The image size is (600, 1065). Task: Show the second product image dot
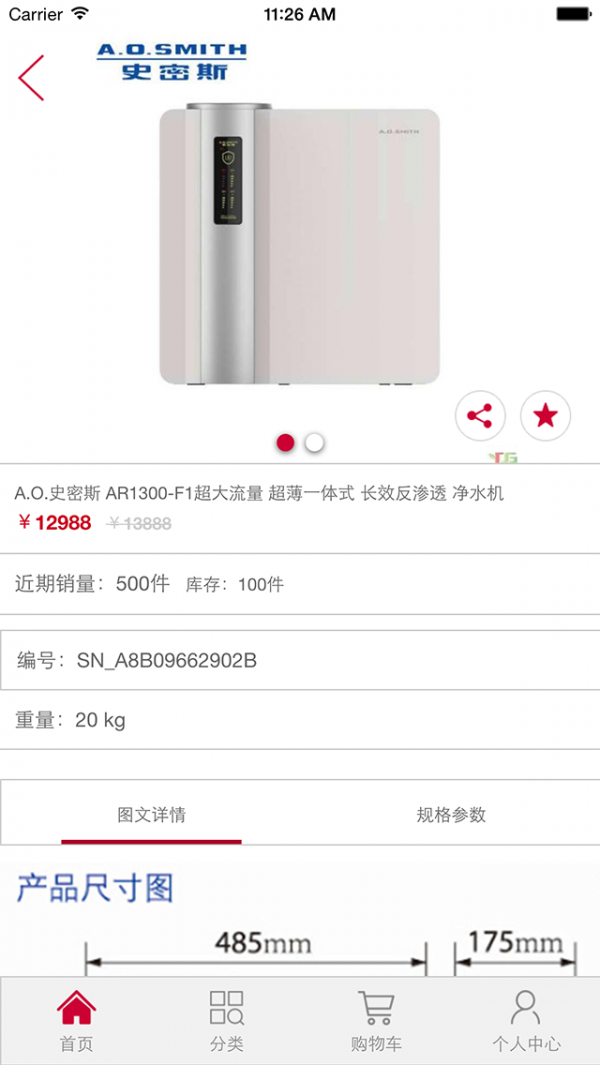coord(314,442)
